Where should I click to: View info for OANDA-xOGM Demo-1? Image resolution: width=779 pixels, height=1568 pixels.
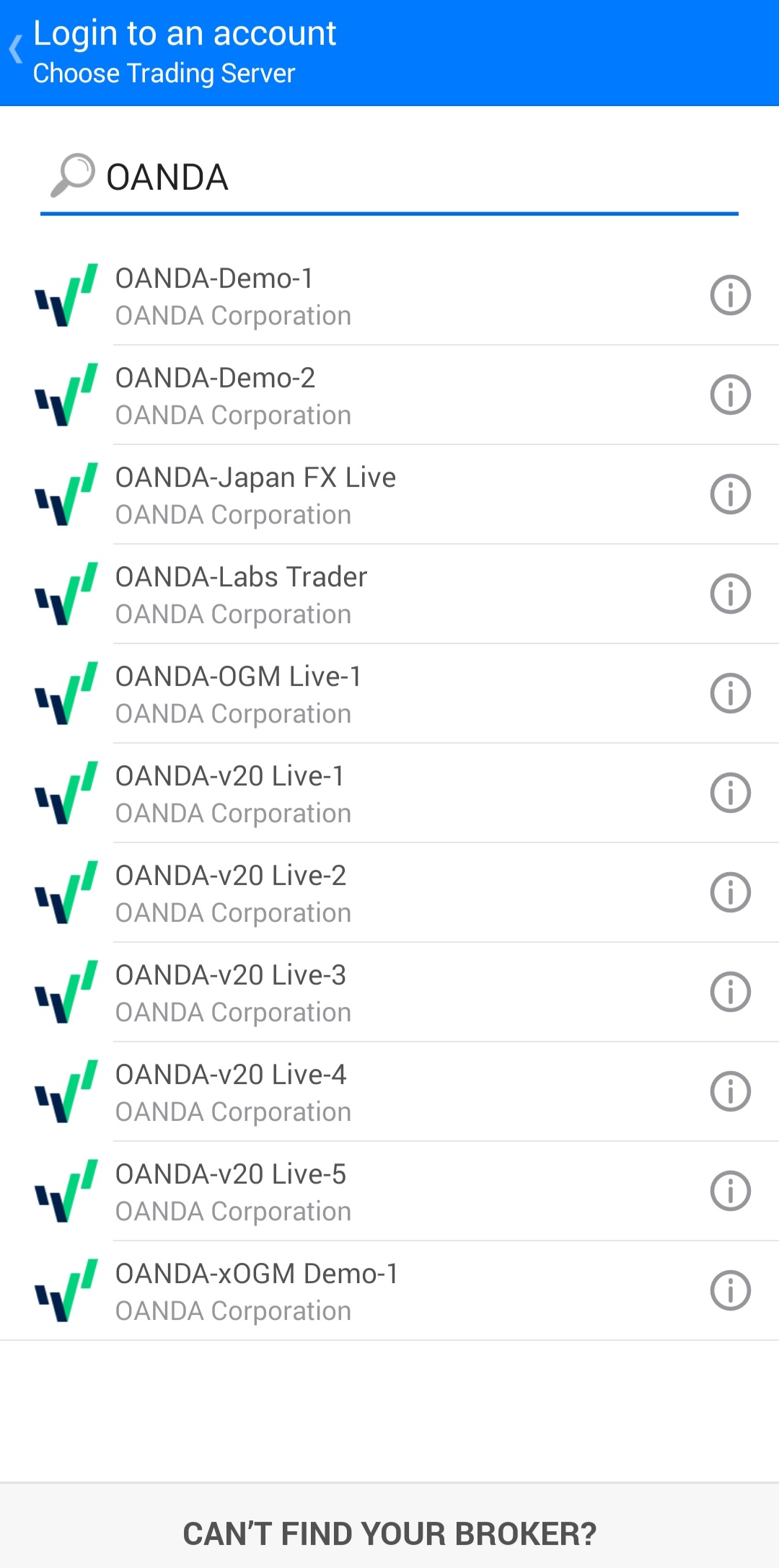coord(730,1291)
